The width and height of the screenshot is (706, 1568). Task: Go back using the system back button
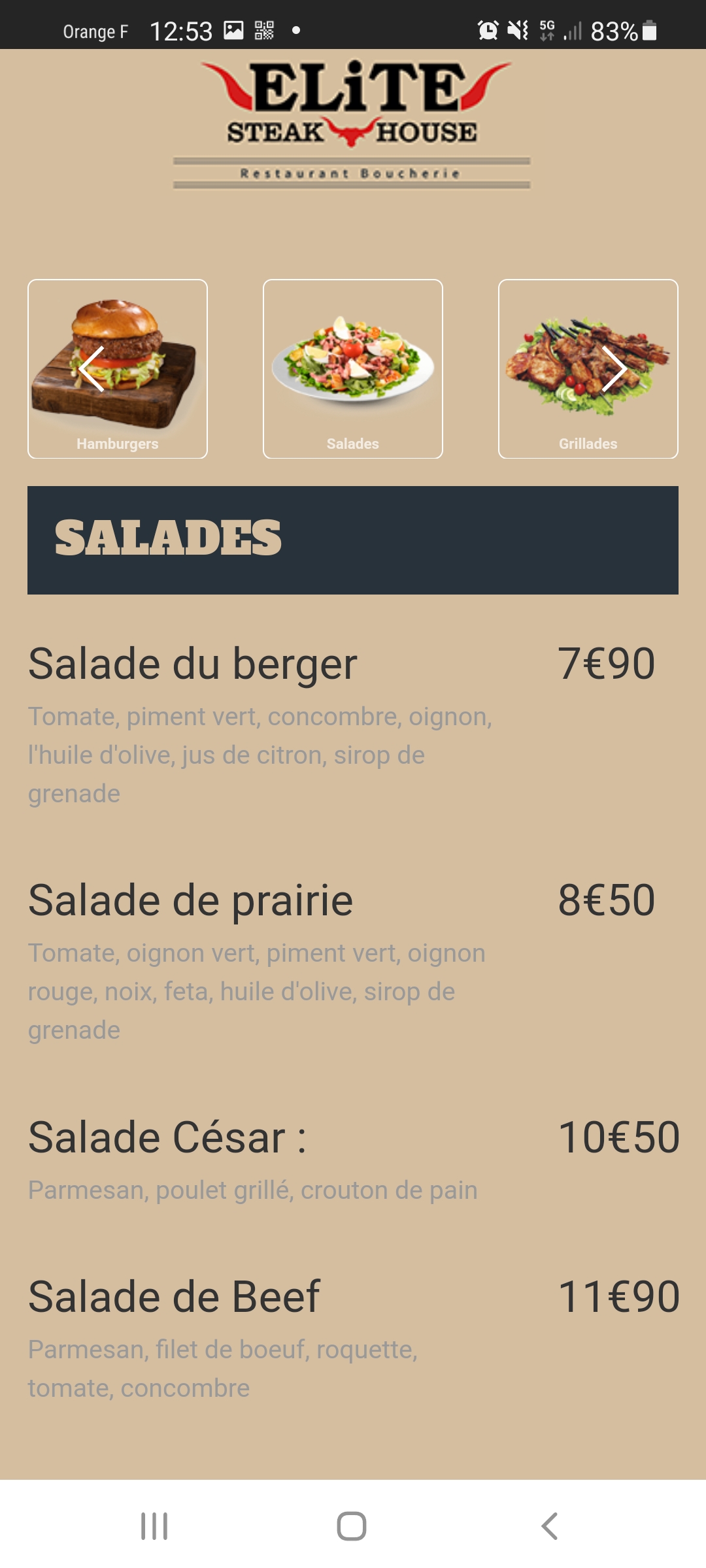coord(550,1526)
